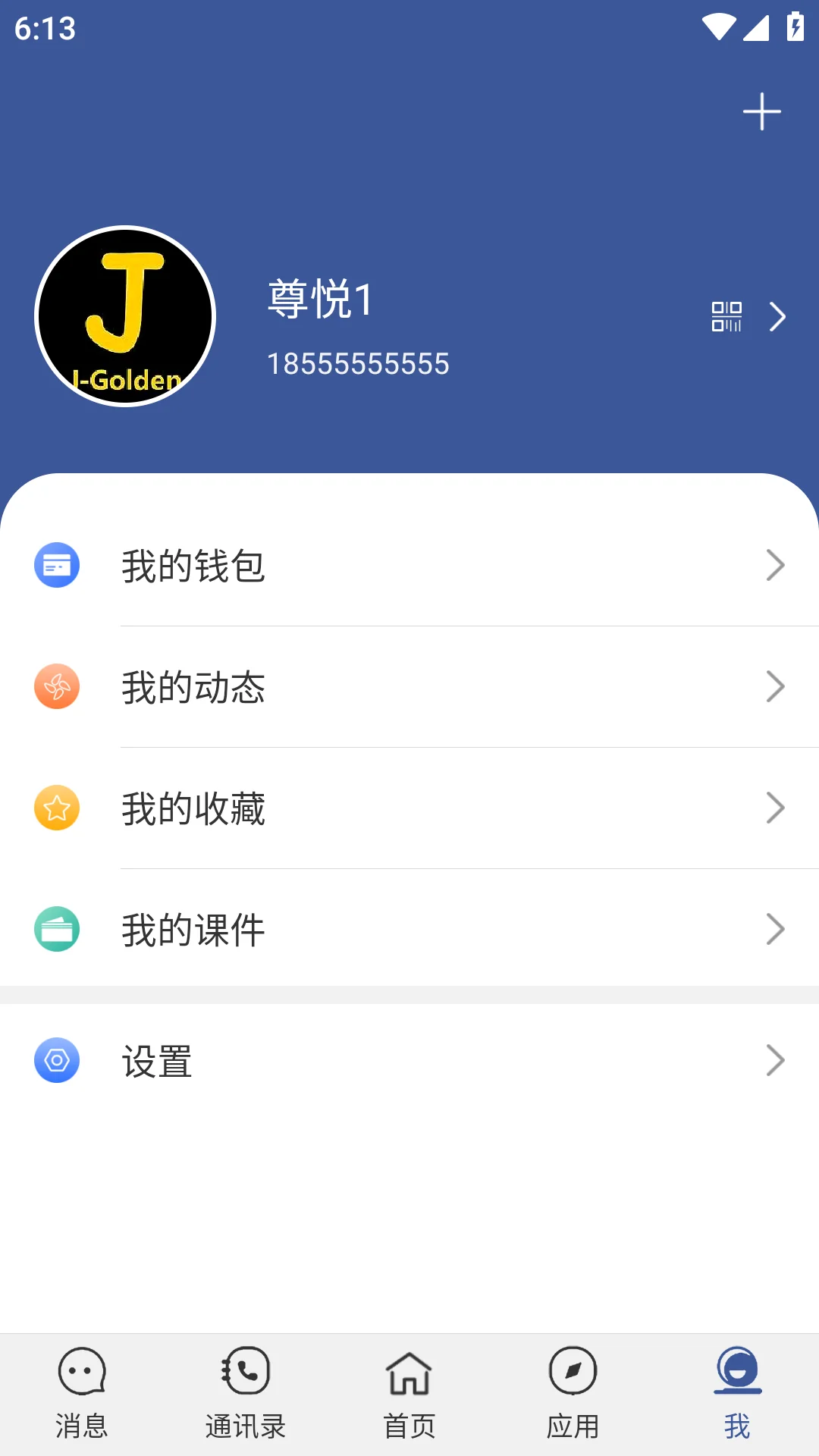819x1456 pixels.
Task: Open 我的动态 moments row
Action: [409, 687]
